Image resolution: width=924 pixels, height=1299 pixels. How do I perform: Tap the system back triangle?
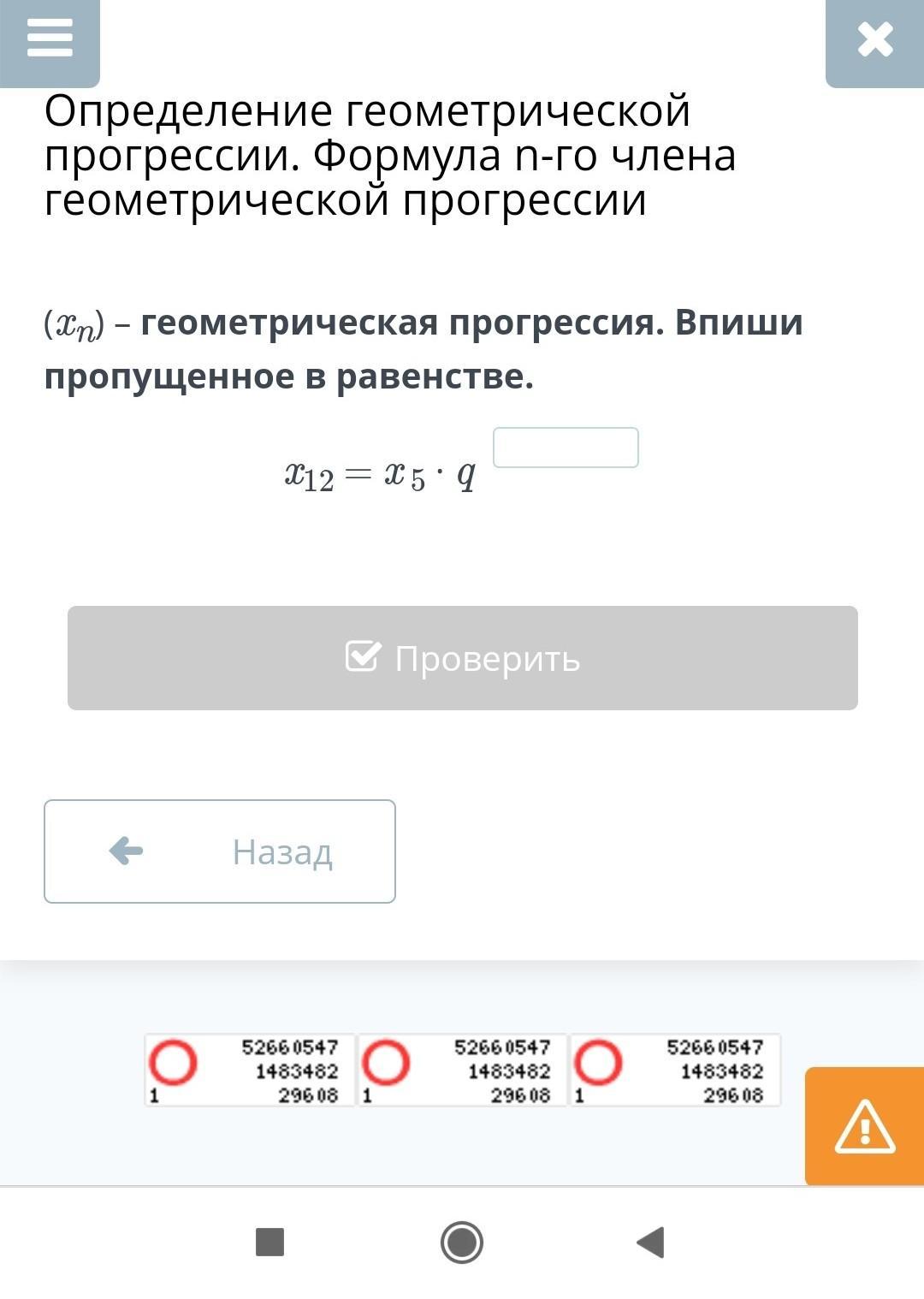(x=651, y=1242)
